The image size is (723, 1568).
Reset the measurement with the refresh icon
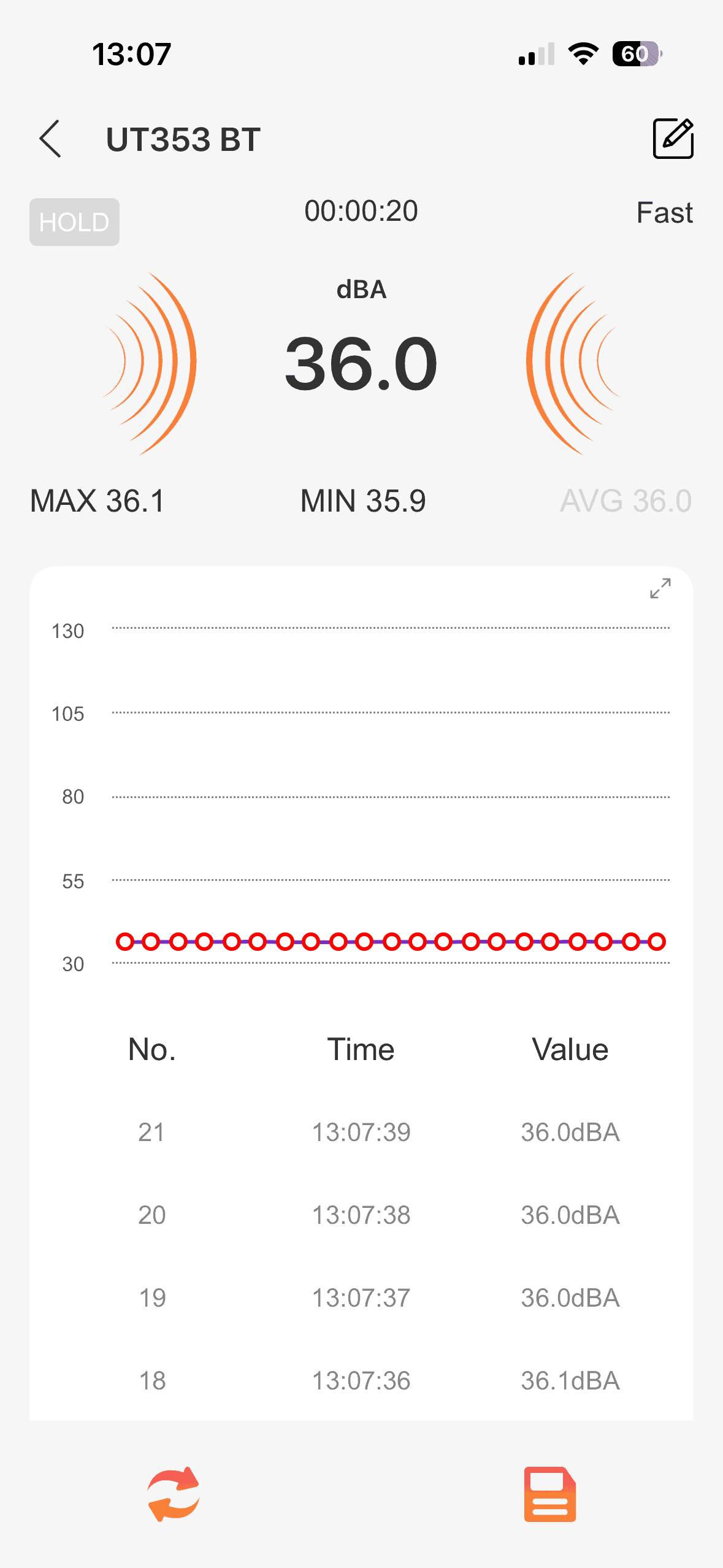[x=174, y=1494]
